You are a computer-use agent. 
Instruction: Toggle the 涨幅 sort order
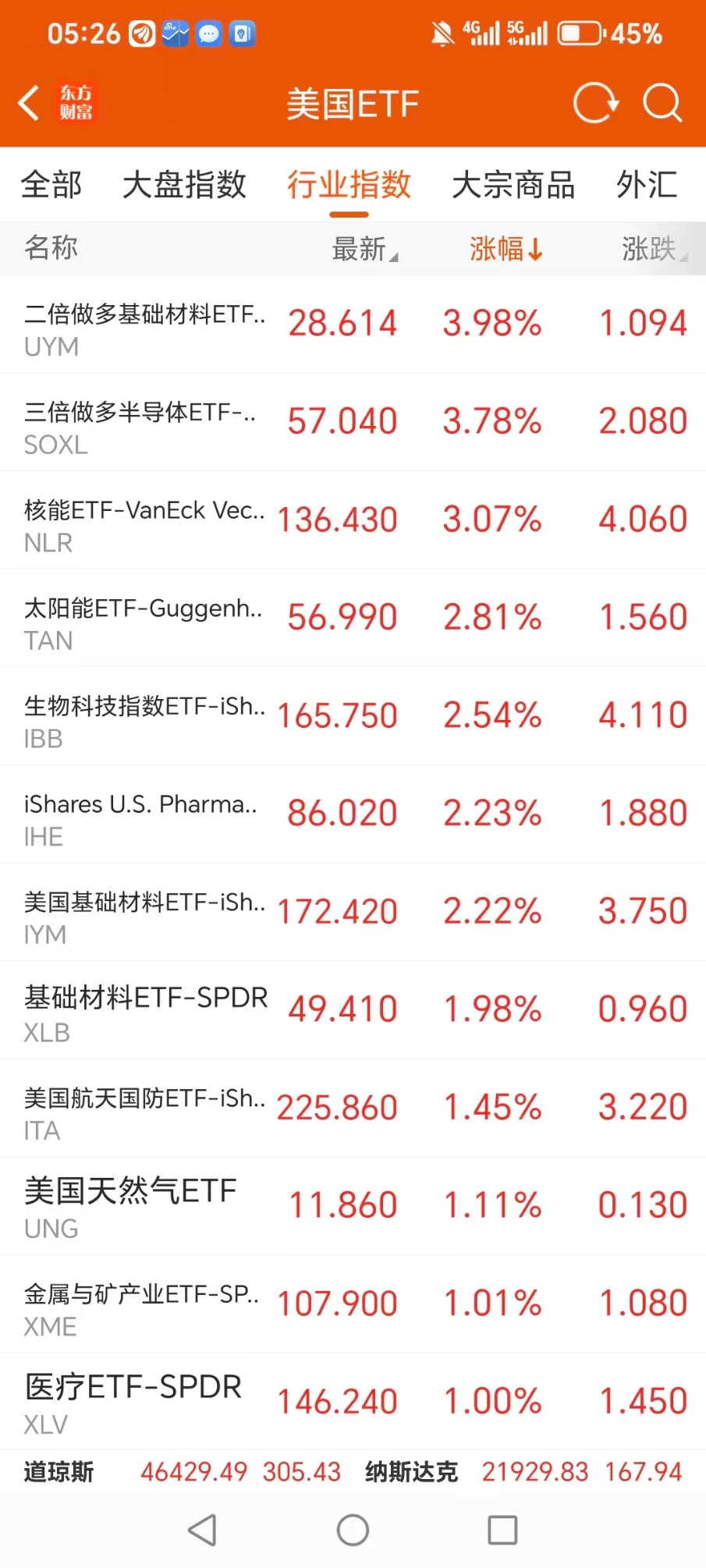[x=506, y=249]
